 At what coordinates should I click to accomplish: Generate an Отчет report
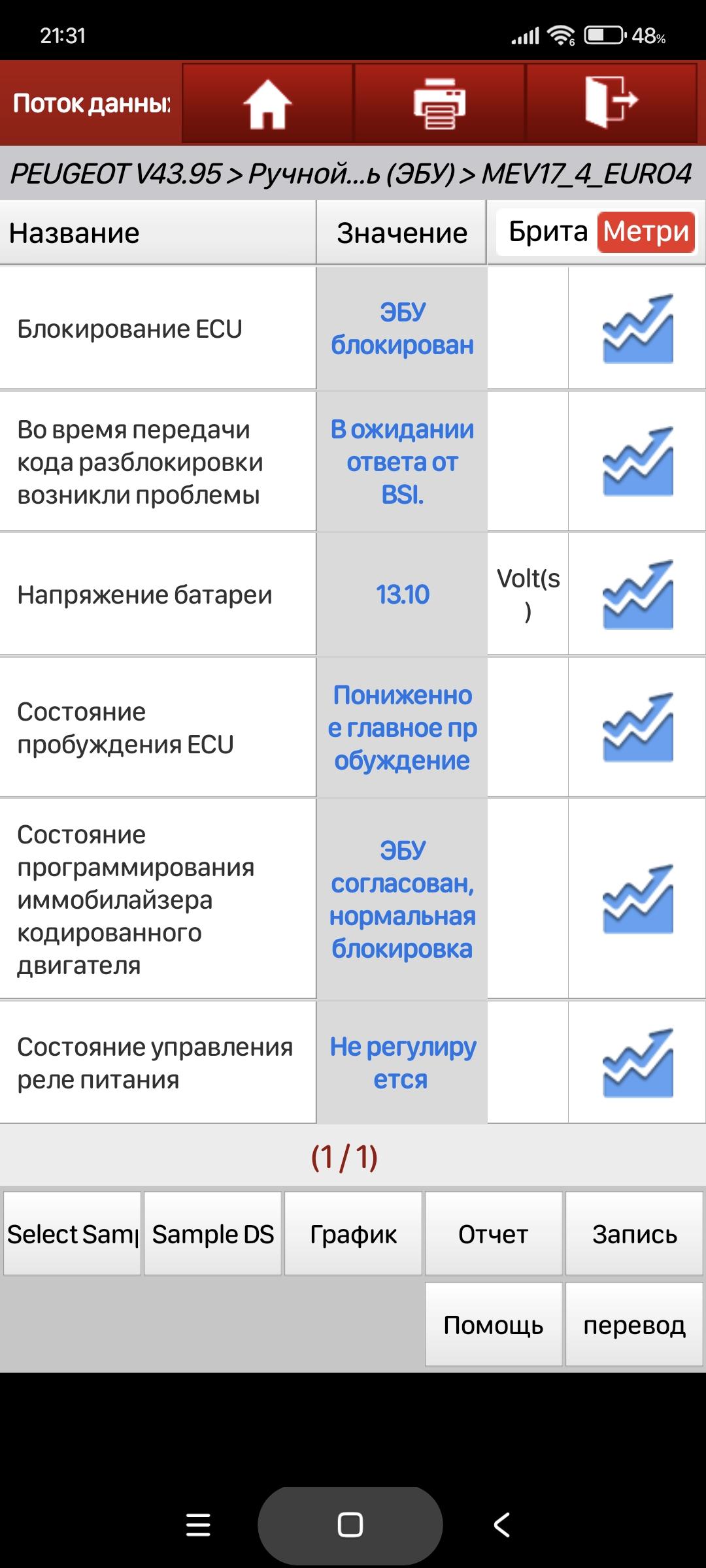(x=494, y=1233)
